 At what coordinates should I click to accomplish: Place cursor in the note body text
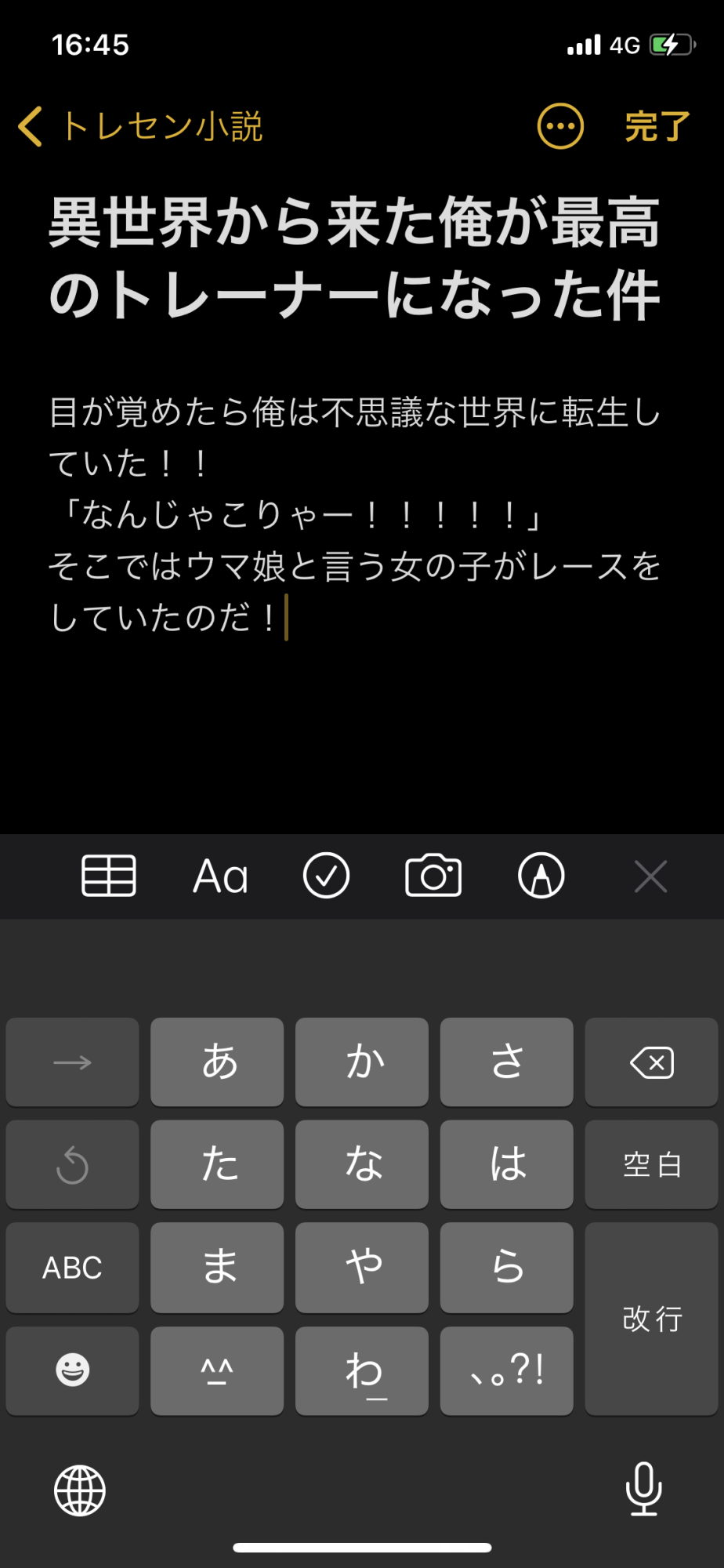(355, 514)
